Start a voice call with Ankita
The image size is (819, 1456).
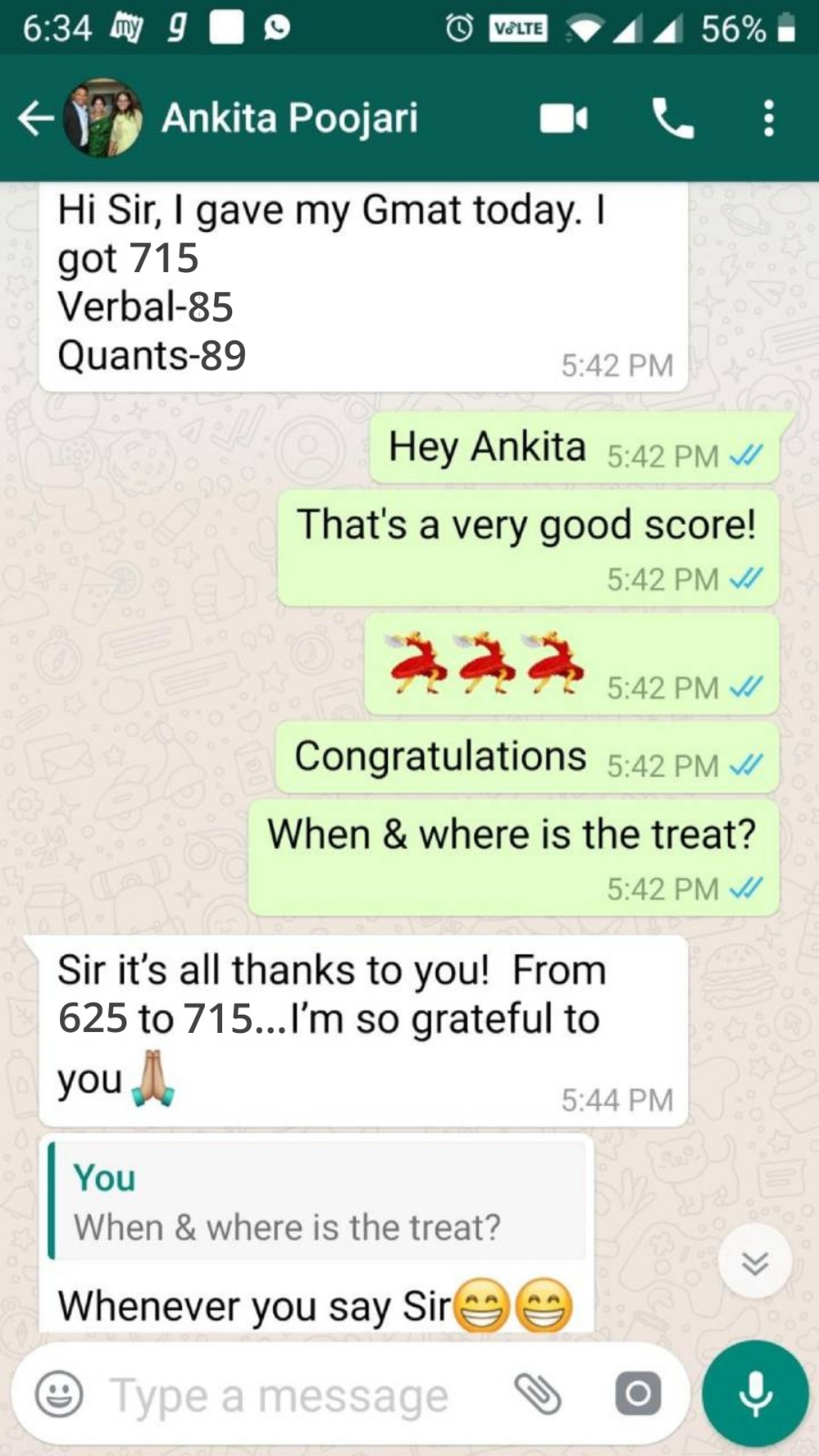click(x=672, y=118)
